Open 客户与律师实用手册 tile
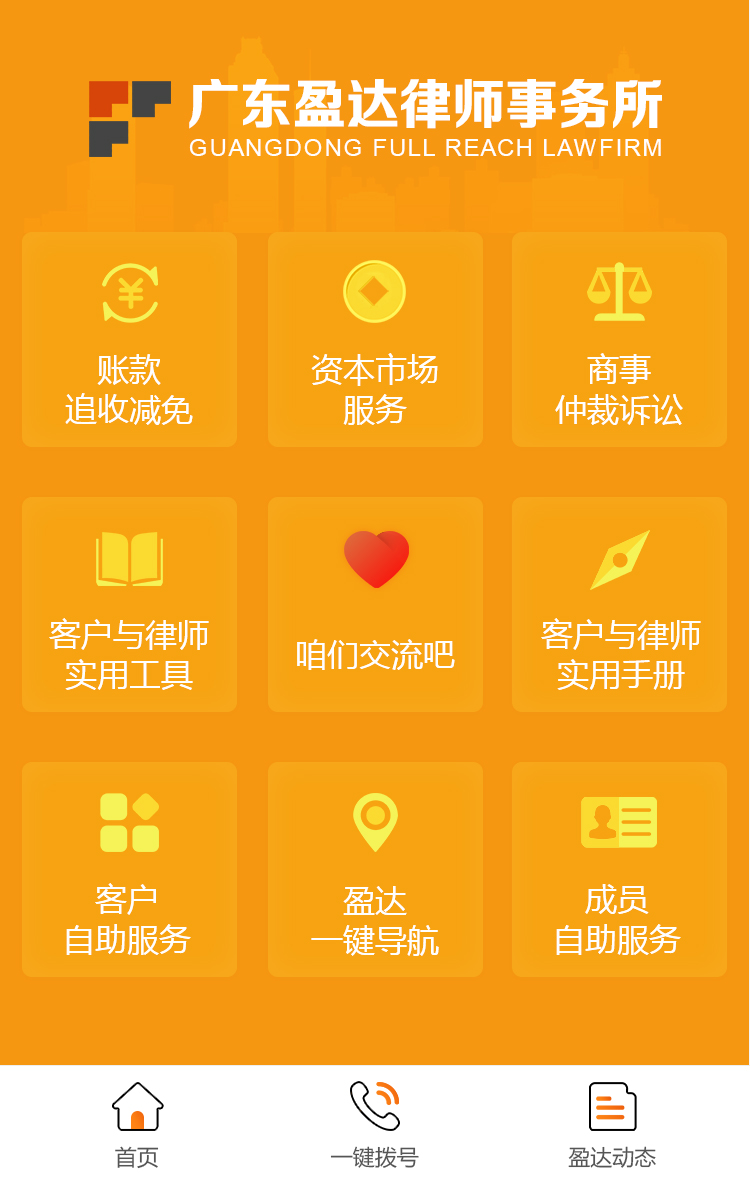Screen dimensions: 750x1180 click(619, 605)
